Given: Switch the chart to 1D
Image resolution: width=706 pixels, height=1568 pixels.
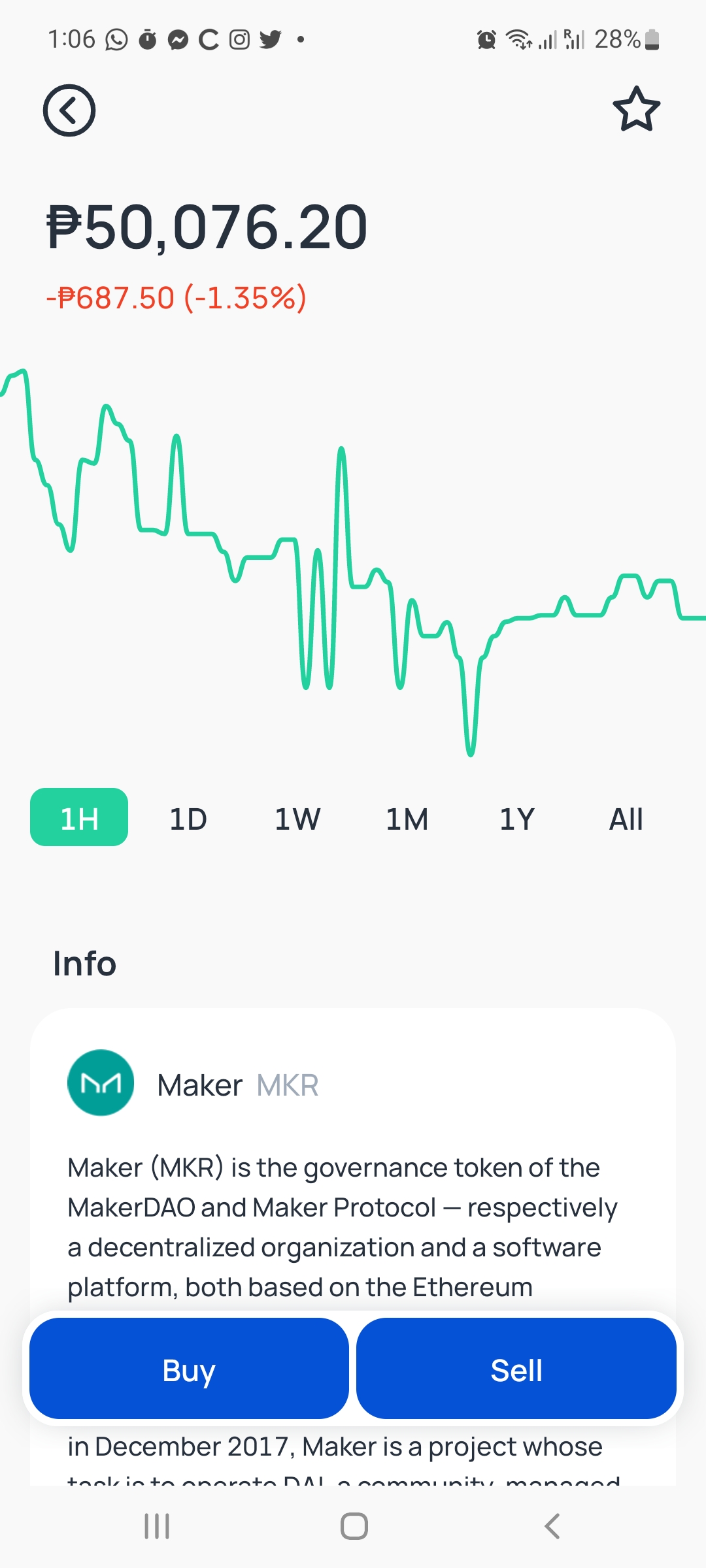Looking at the screenshot, I should click(x=188, y=819).
